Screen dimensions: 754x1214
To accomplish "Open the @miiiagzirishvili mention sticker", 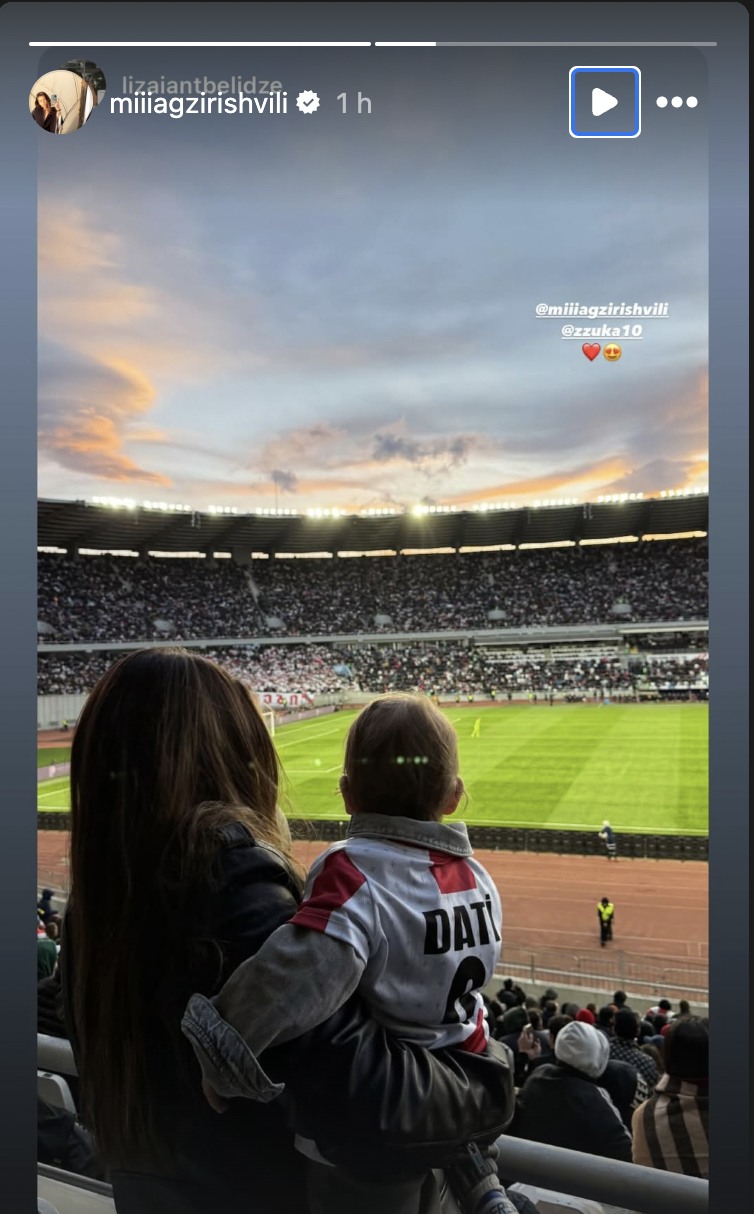I will 601,310.
